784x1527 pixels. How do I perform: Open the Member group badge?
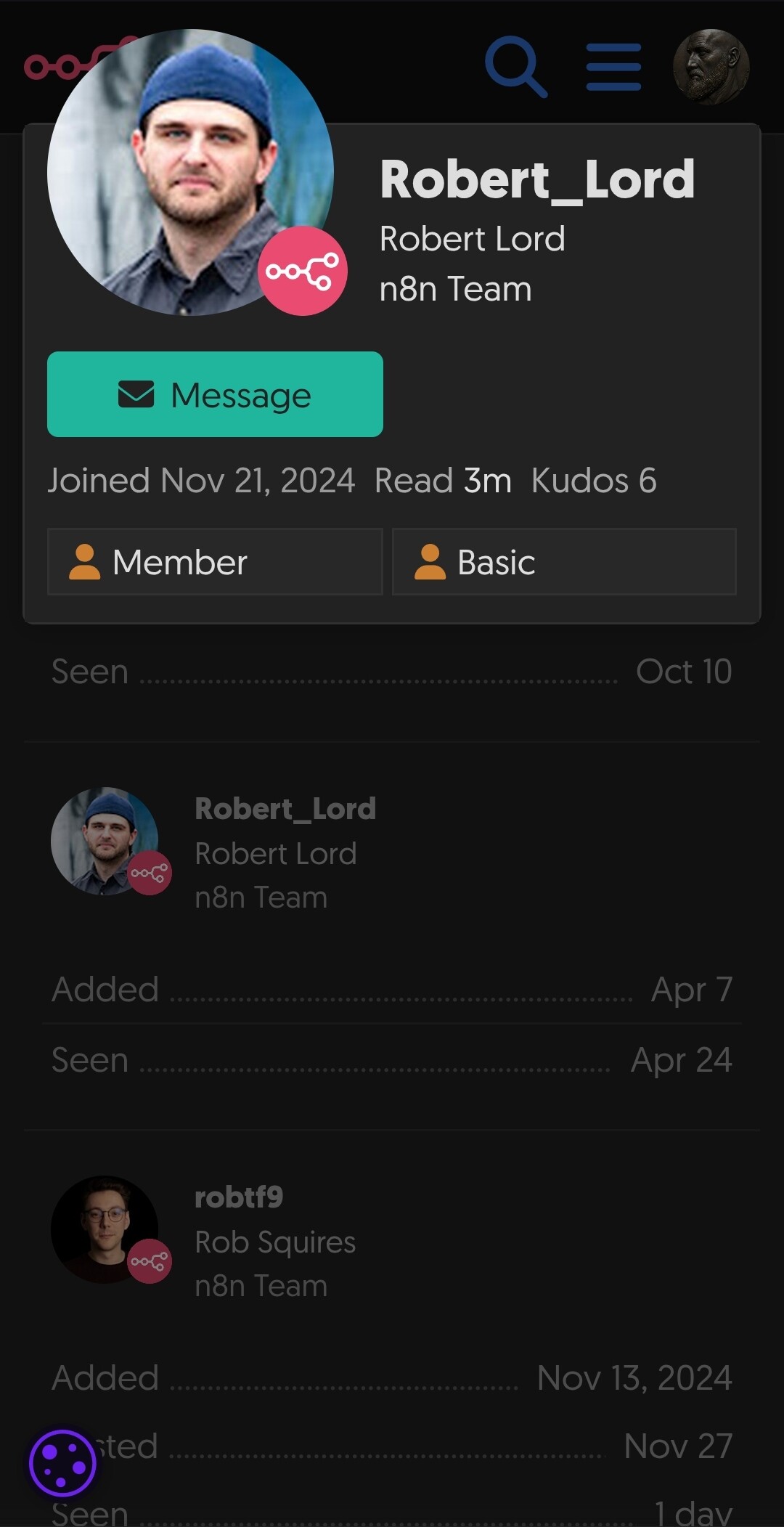pos(215,562)
